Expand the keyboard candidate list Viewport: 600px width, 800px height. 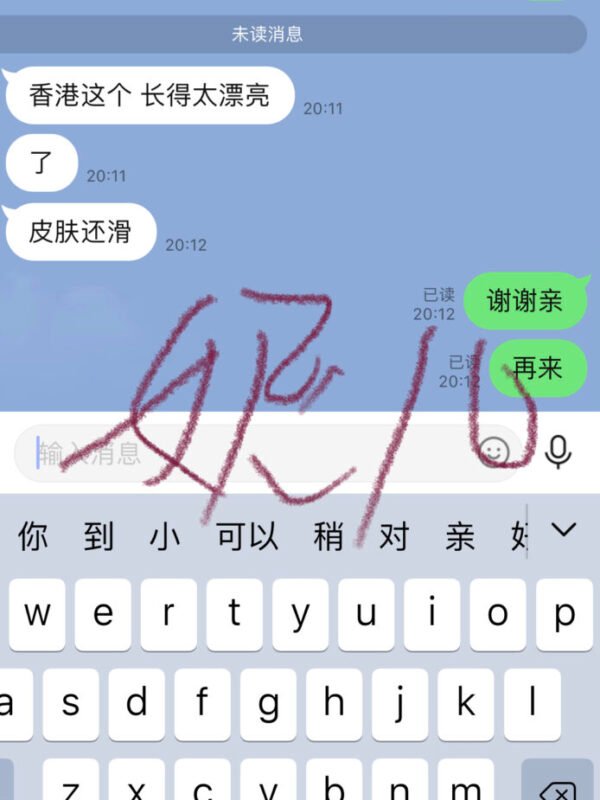[564, 529]
